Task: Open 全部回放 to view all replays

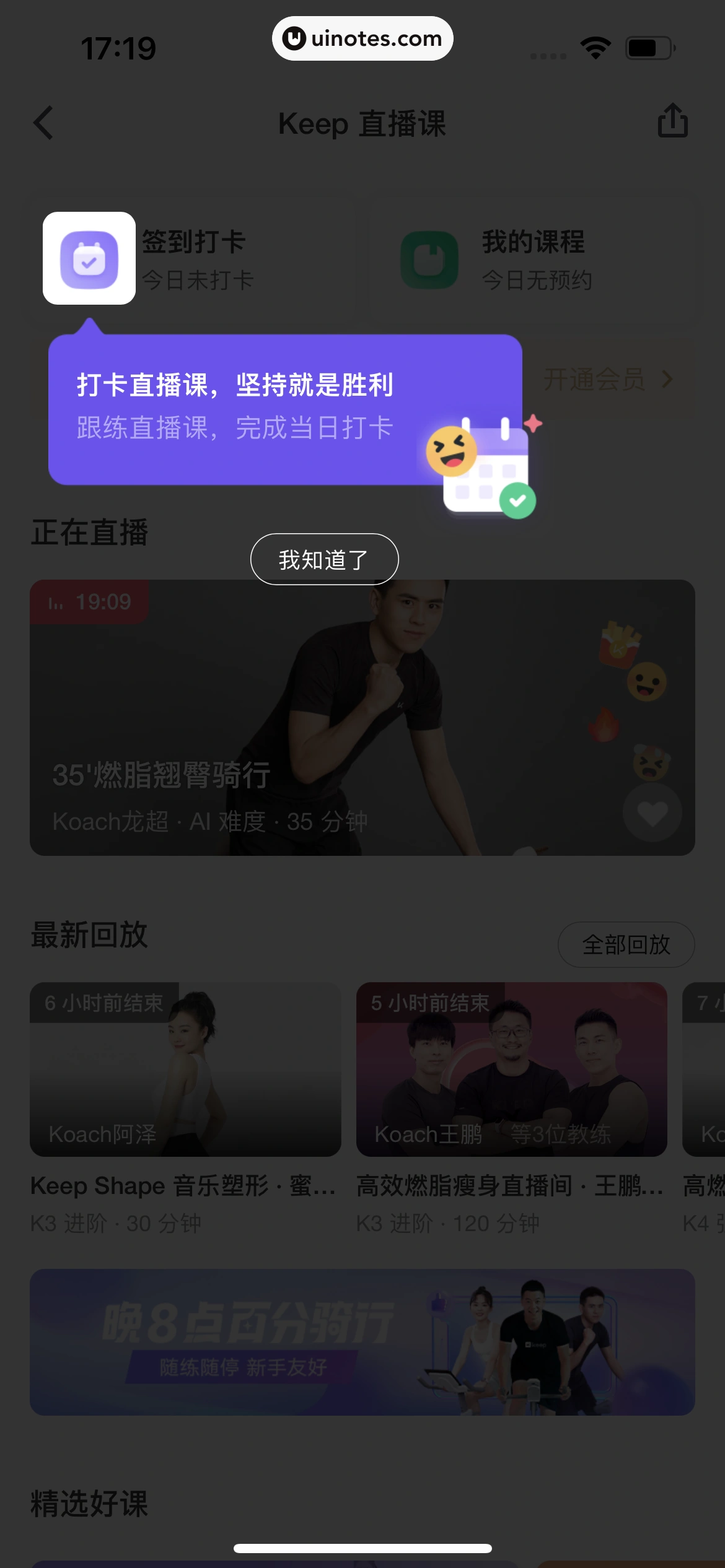Action: (x=626, y=944)
